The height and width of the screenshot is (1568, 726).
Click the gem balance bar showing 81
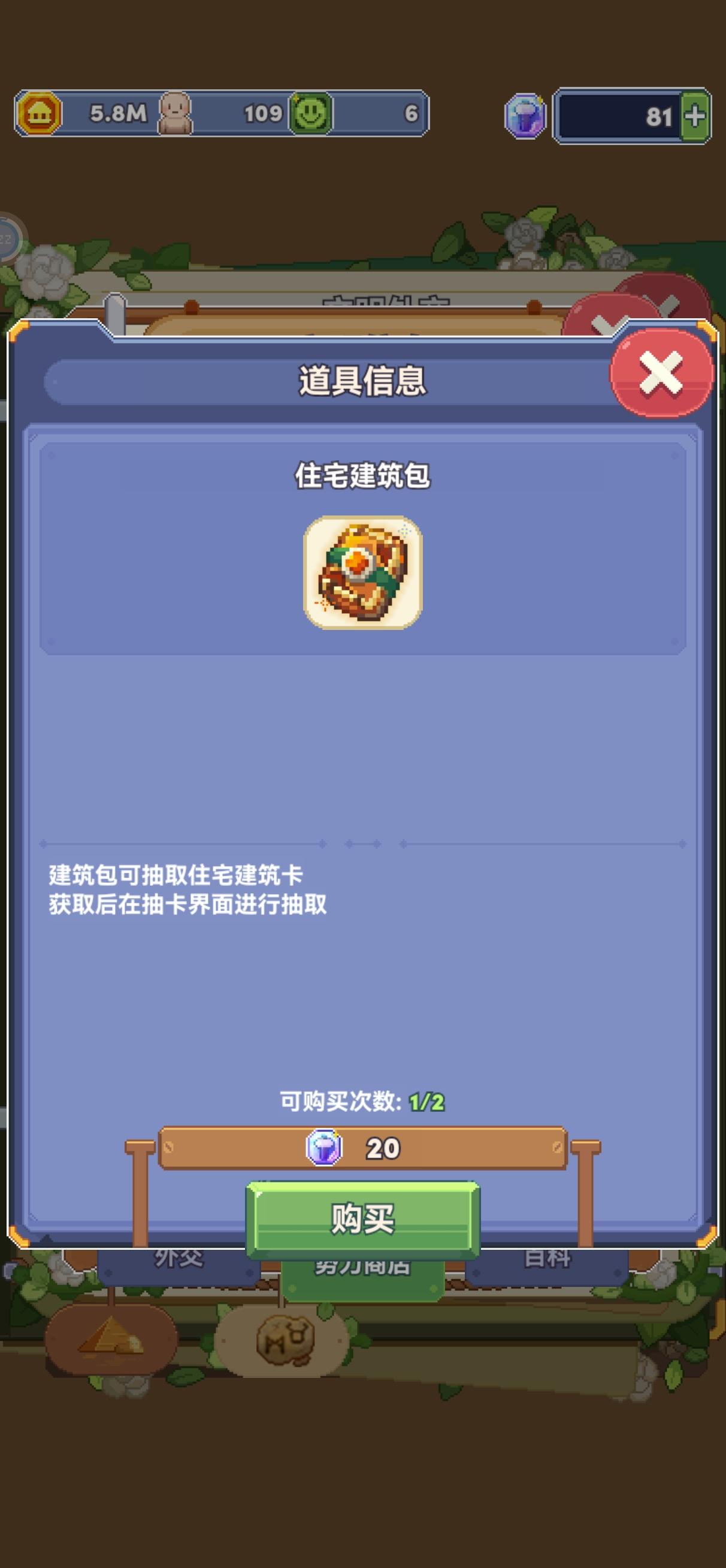(621, 113)
